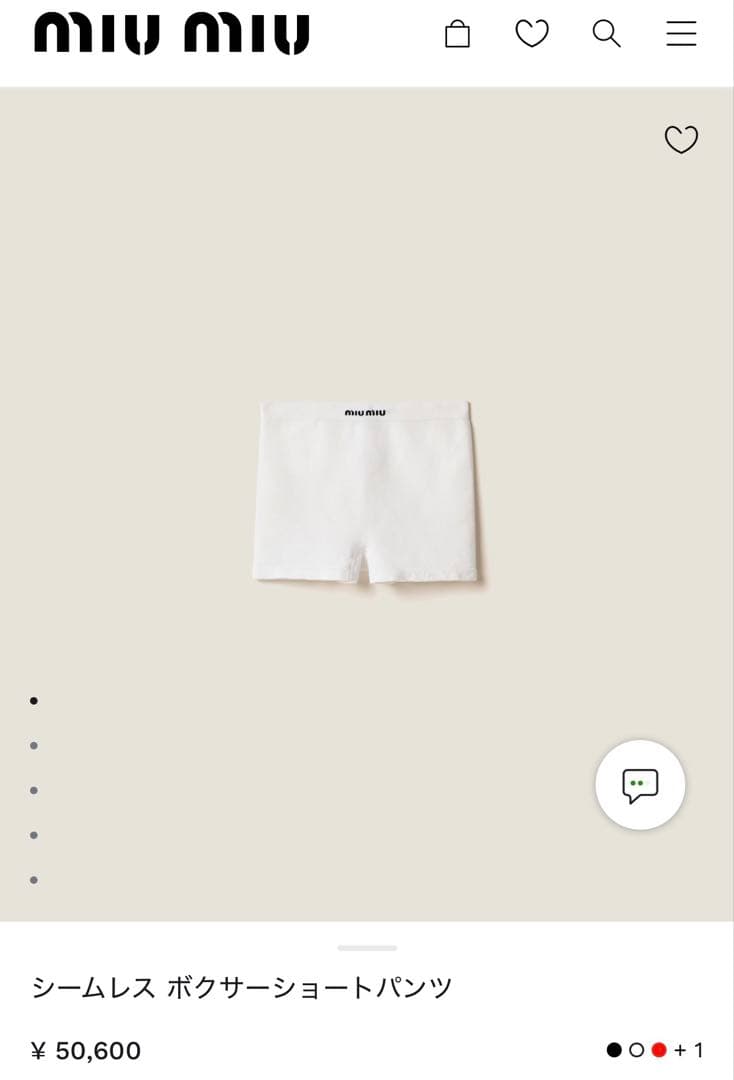The image size is (734, 1080).
Task: Expand the product details sheet handle
Action: pyautogui.click(x=367, y=947)
